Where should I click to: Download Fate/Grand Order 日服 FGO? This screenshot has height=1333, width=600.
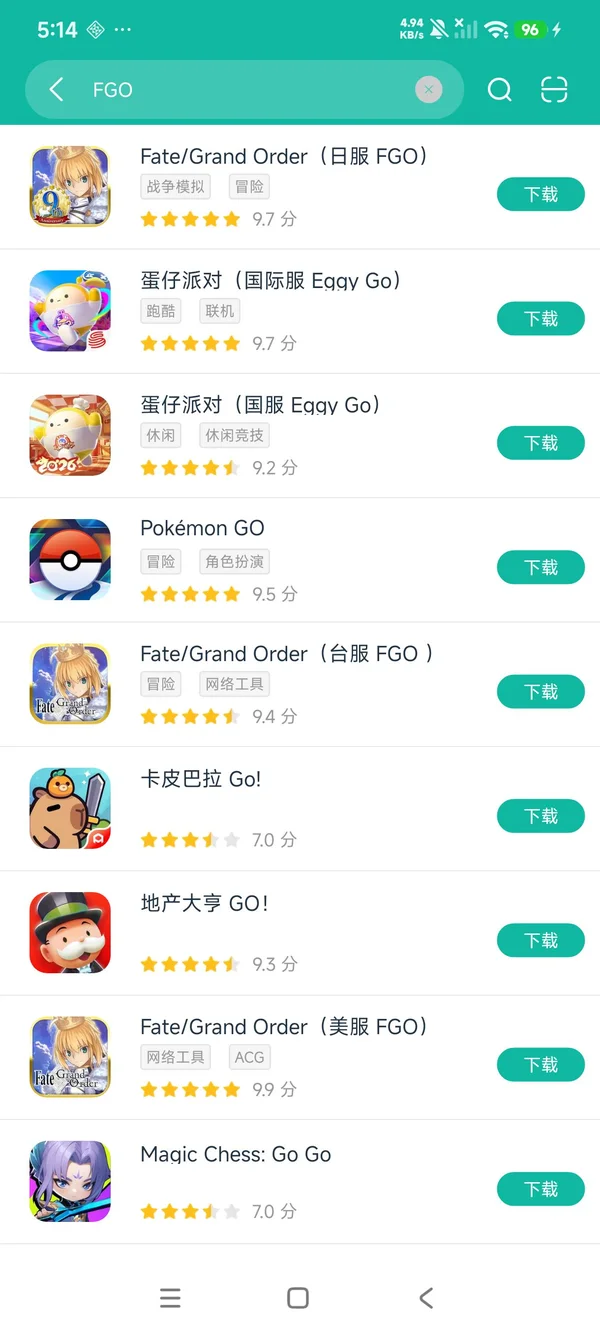point(541,194)
